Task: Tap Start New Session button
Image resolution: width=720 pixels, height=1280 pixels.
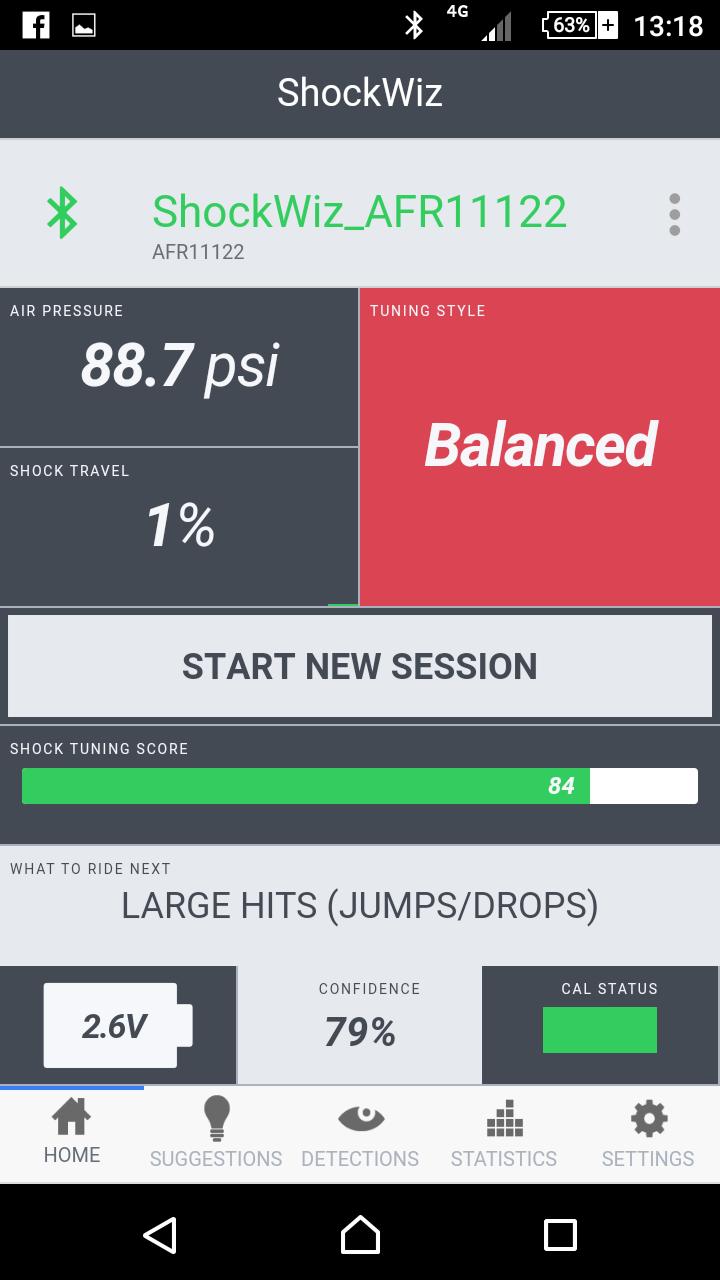Action: point(360,666)
